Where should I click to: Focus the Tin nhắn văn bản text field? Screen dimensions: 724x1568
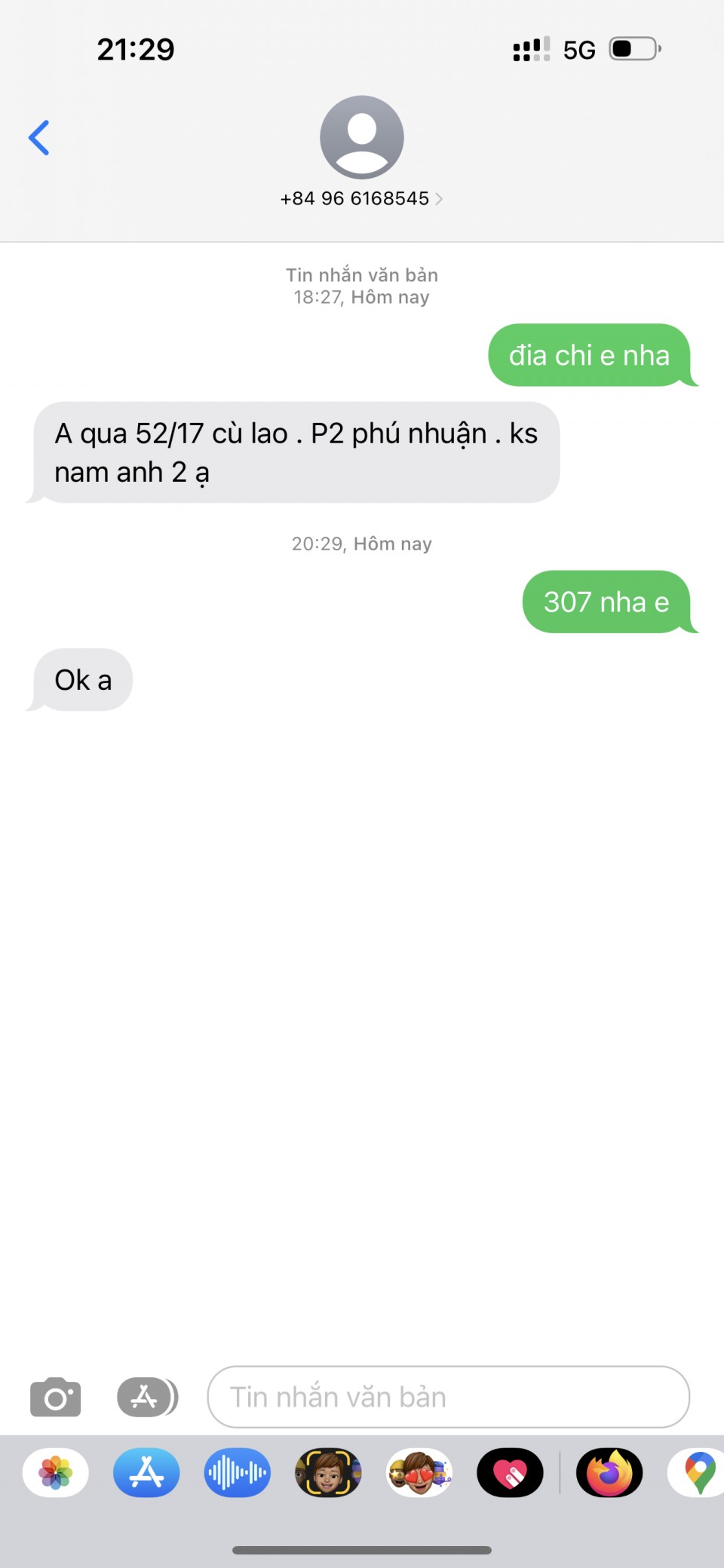449,1397
